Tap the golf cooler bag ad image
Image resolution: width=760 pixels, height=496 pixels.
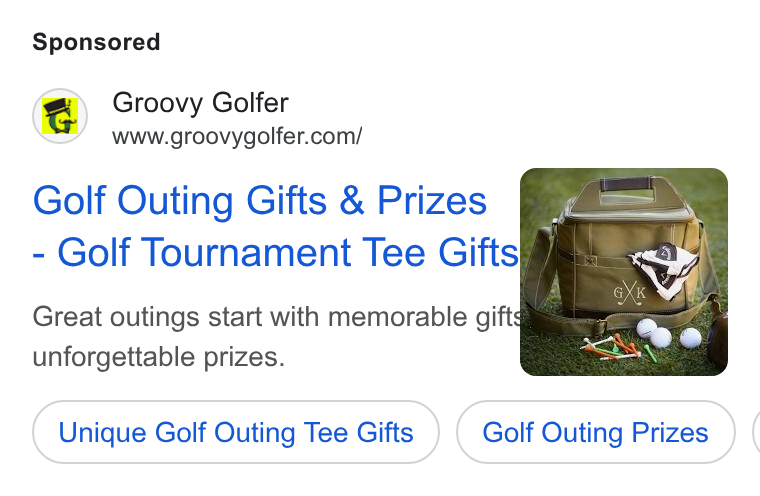tap(624, 272)
